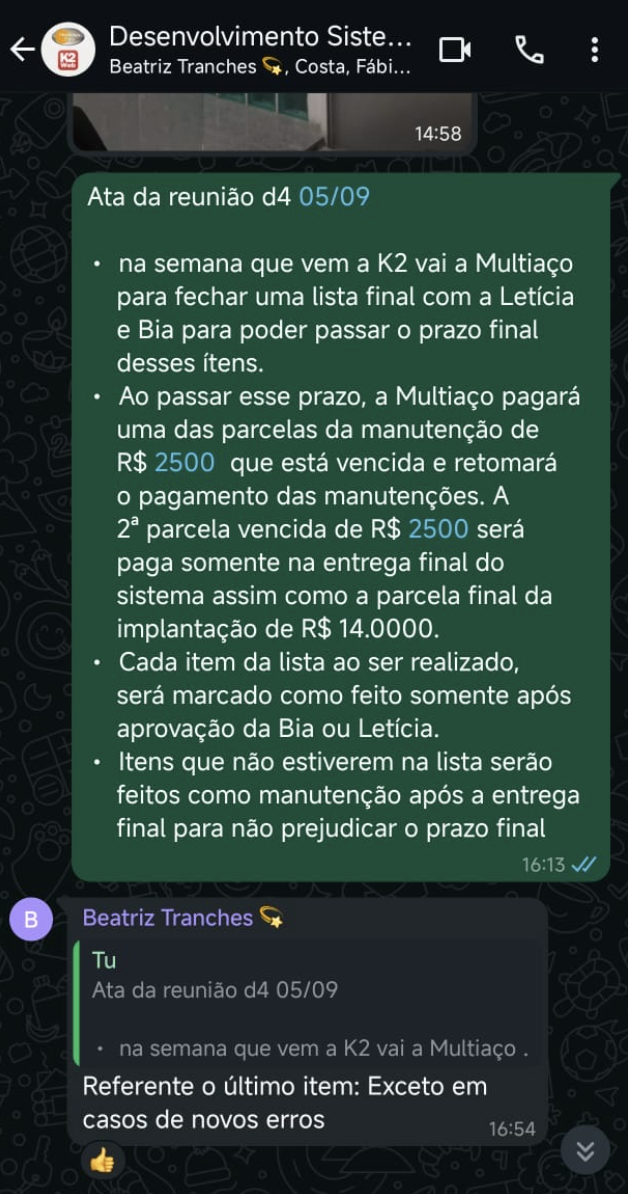Jump to latest messages arrow

coord(585,1151)
